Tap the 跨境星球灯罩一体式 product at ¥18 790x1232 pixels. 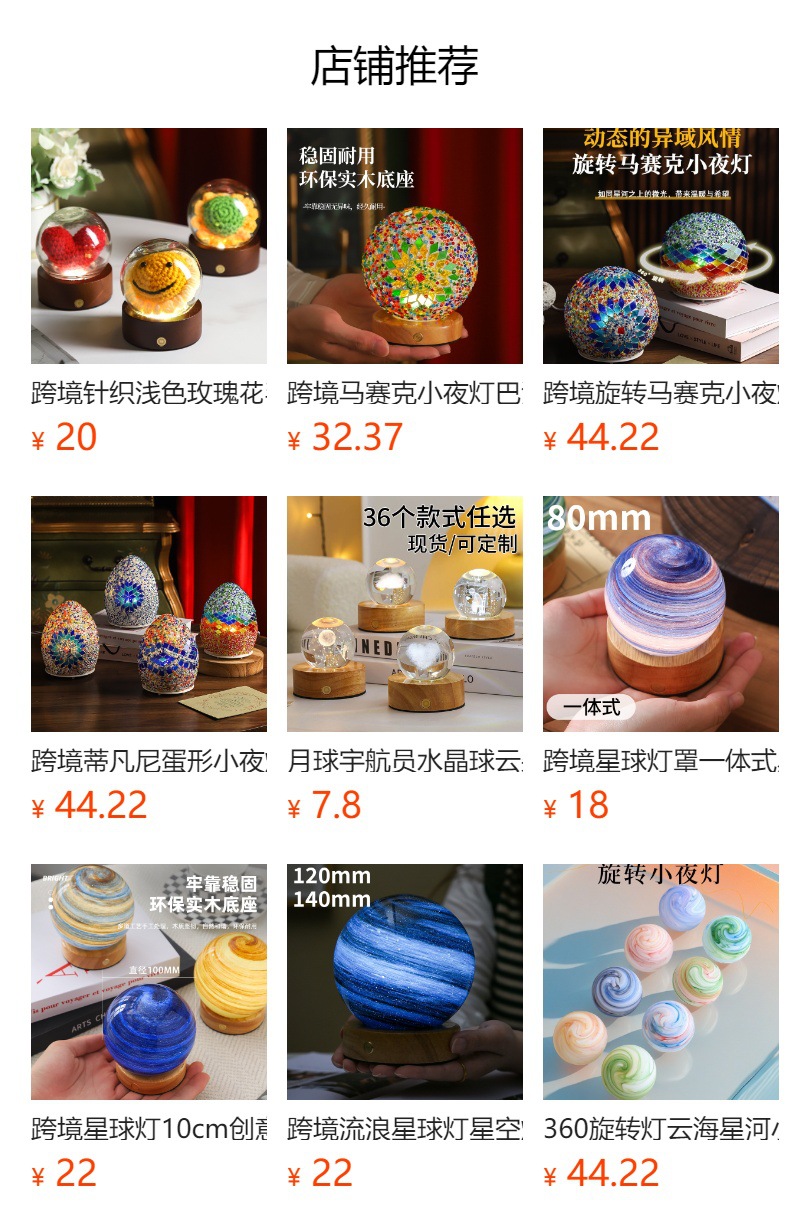pyautogui.click(x=661, y=614)
